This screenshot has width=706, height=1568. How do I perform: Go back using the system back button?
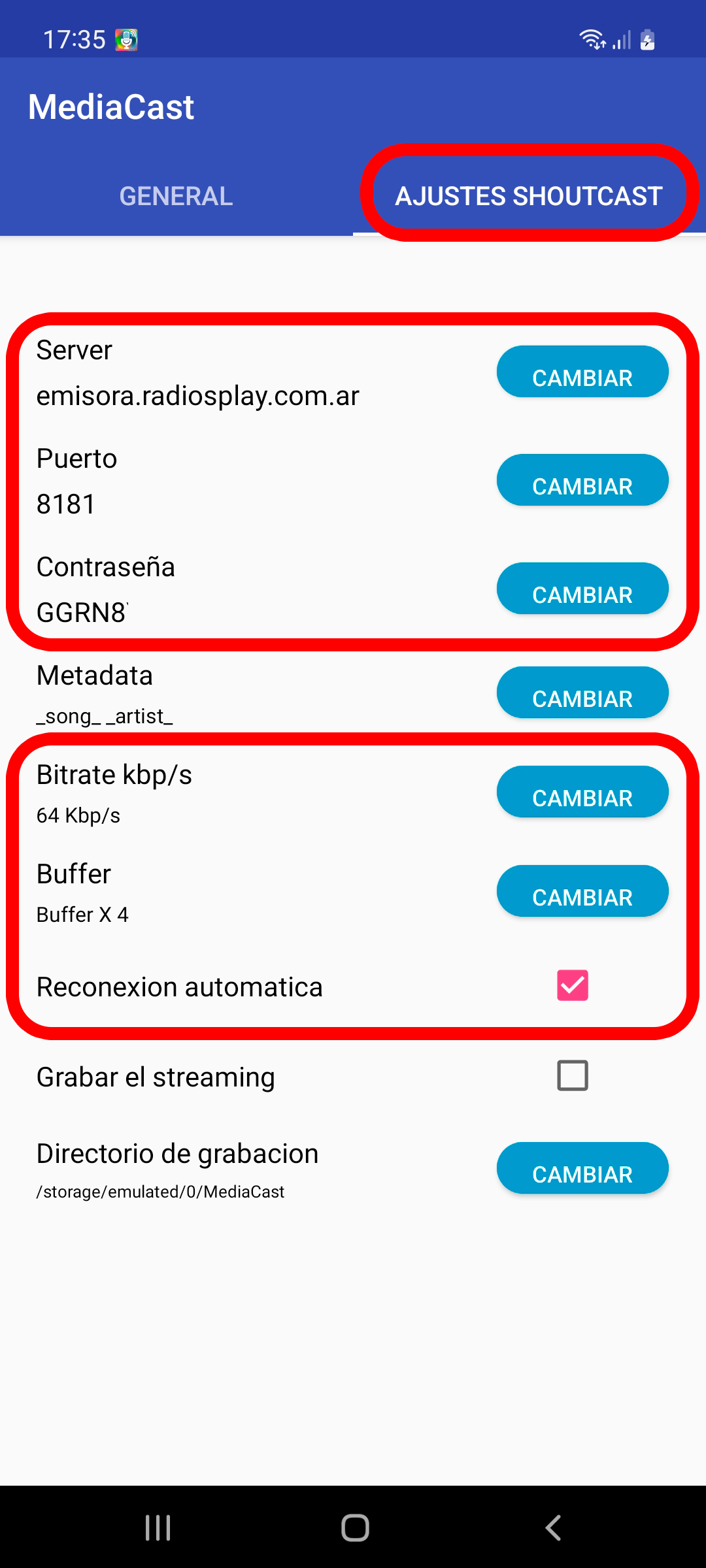553,1527
